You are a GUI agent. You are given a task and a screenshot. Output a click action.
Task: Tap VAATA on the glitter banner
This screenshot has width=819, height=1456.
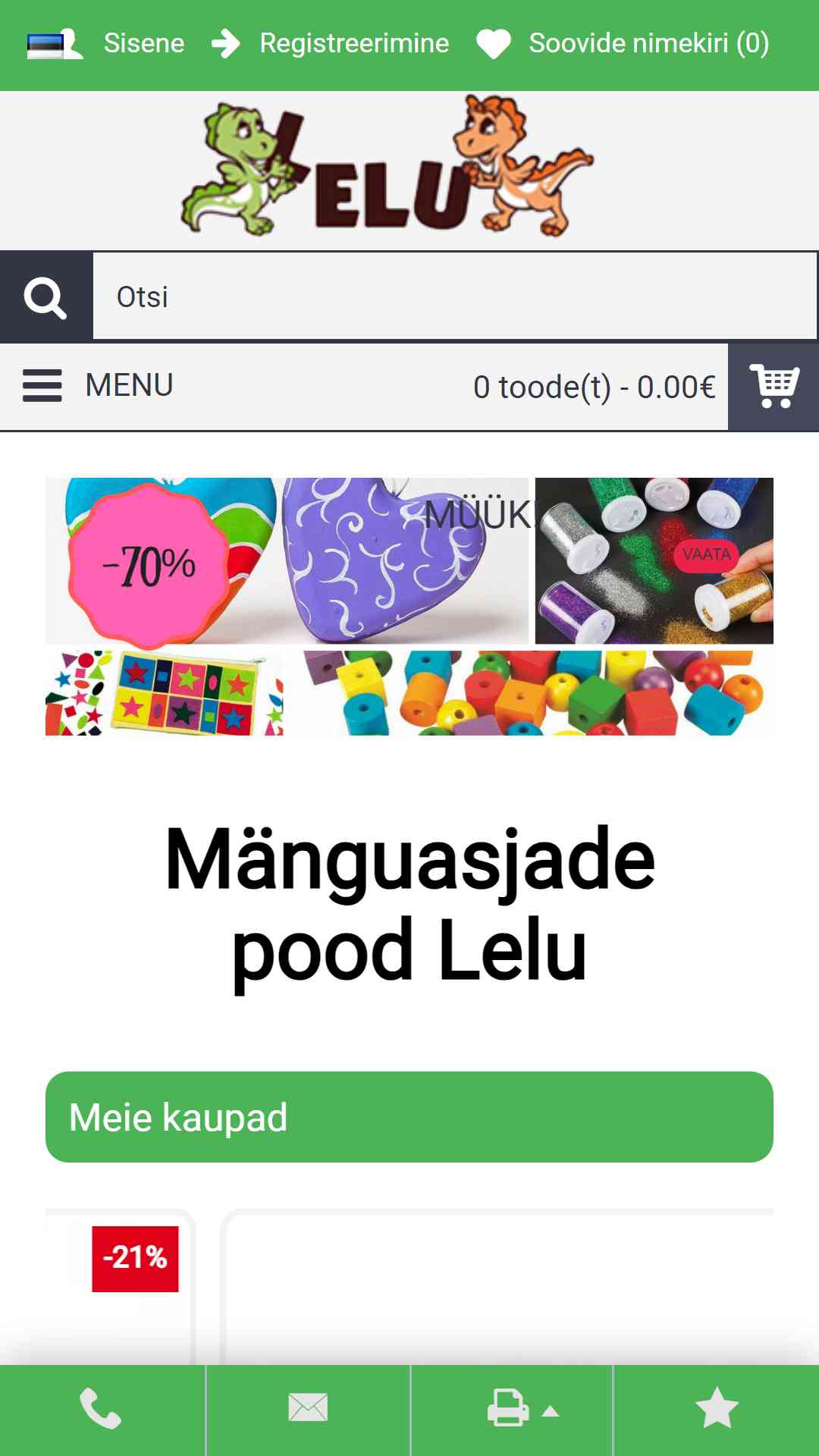tap(706, 554)
